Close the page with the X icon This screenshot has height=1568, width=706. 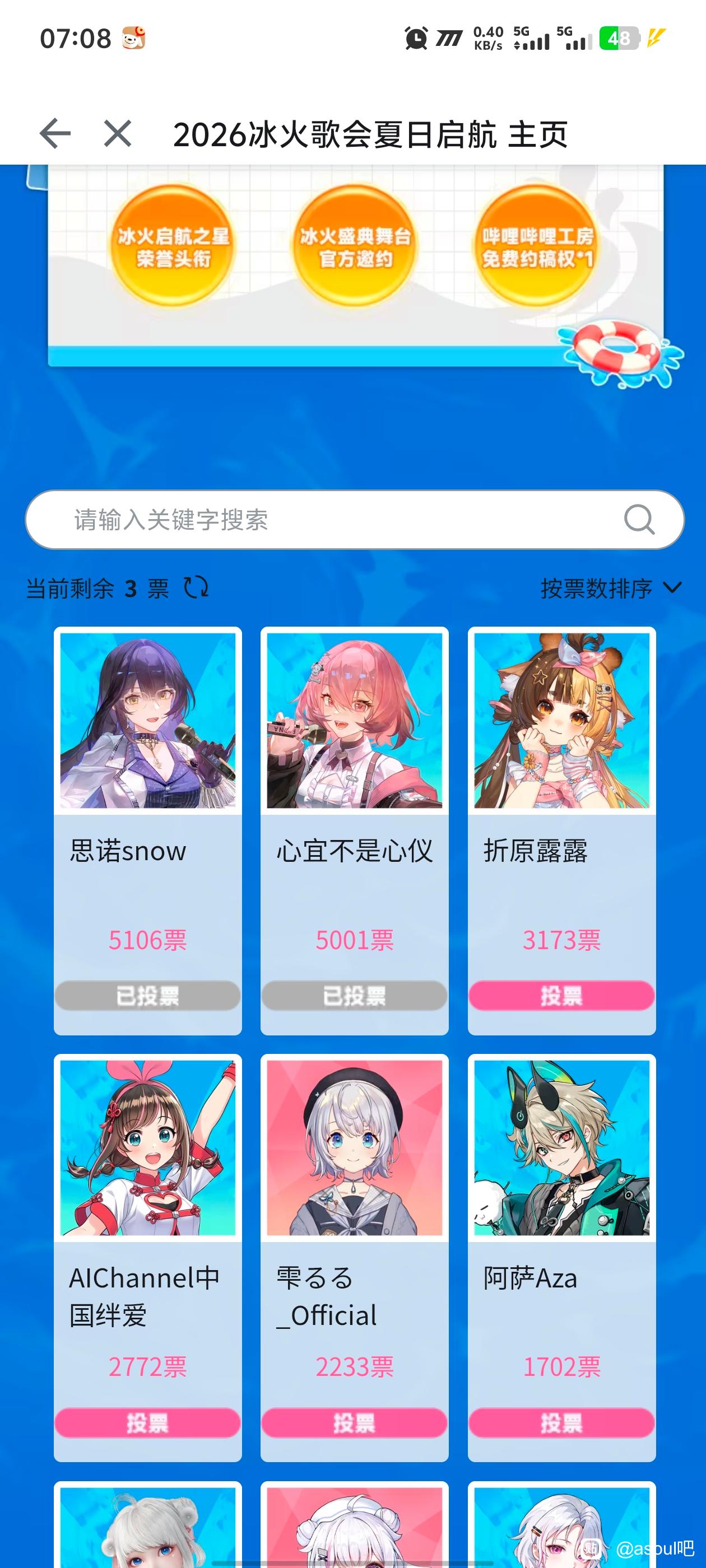point(118,133)
